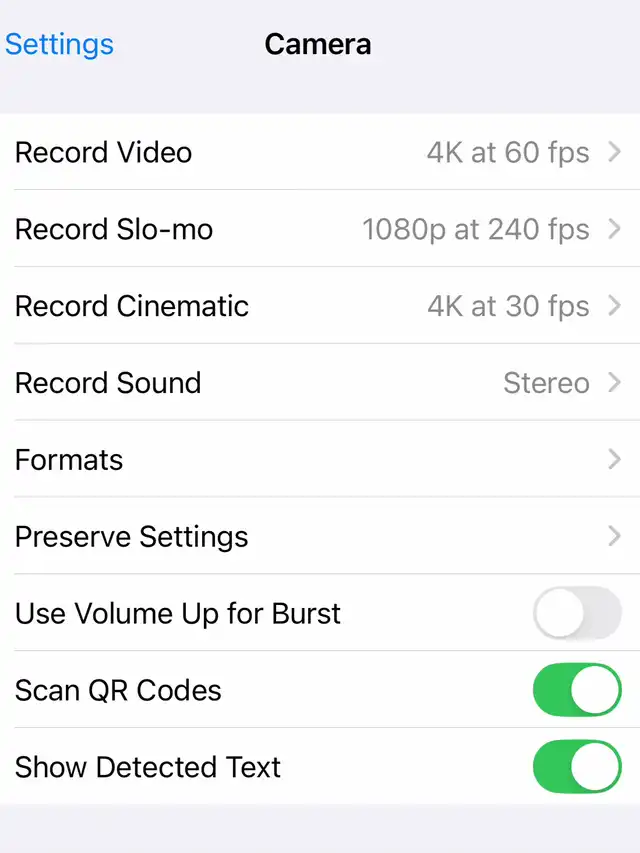Open Preserve Settings page
The image size is (640, 853).
pos(319,537)
